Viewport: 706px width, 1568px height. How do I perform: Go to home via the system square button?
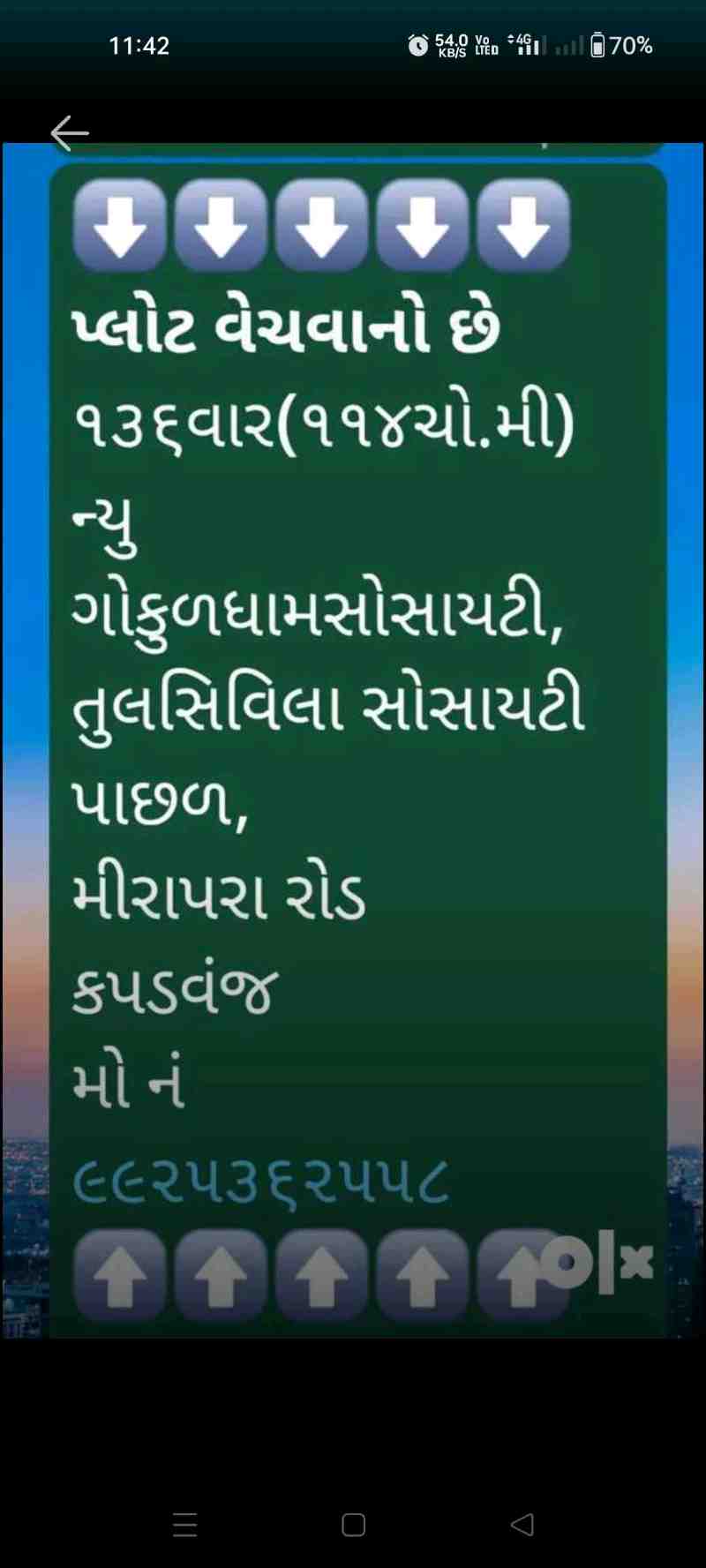point(353,1524)
